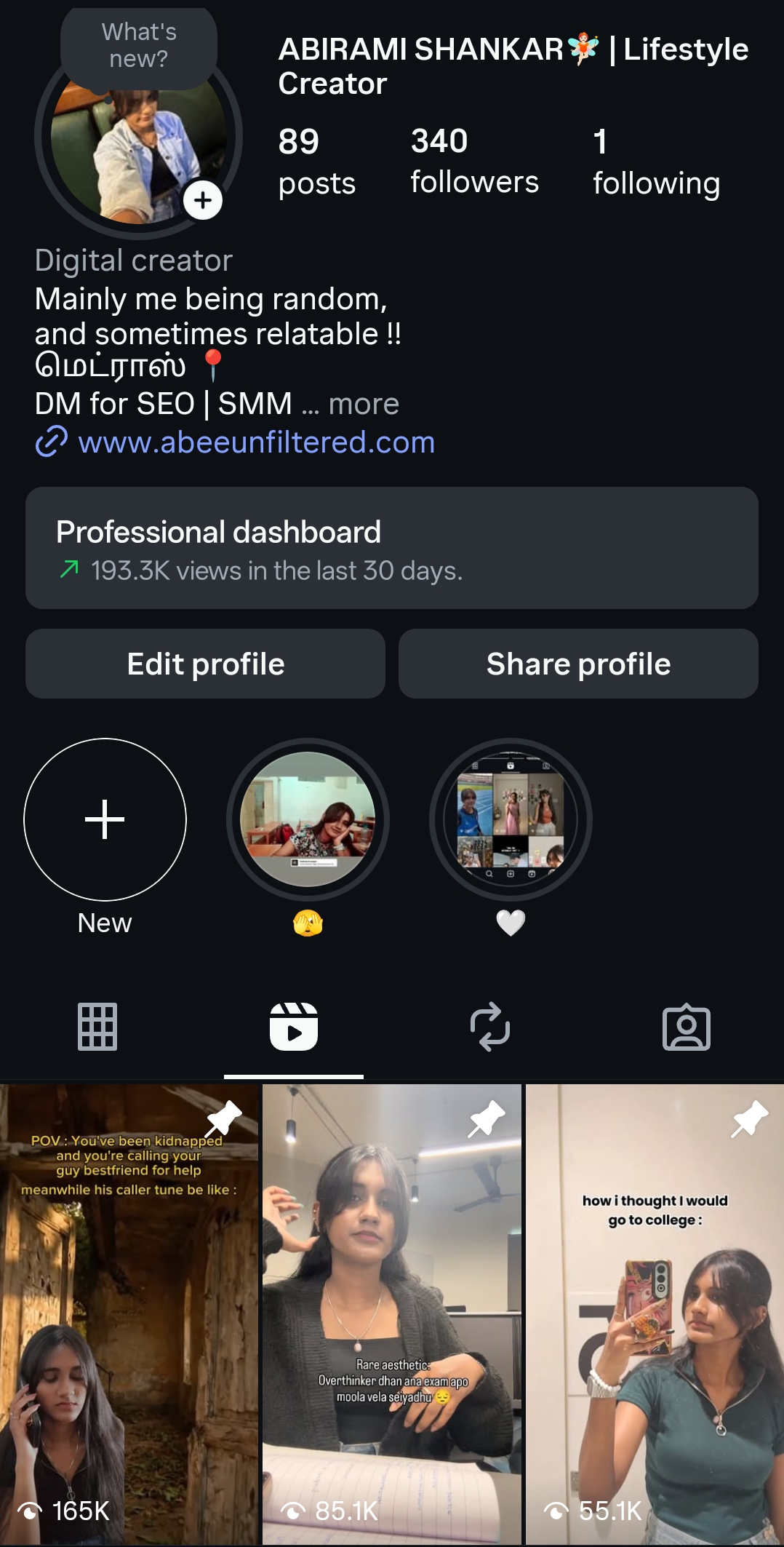Select the Reels tab

coord(294,1027)
